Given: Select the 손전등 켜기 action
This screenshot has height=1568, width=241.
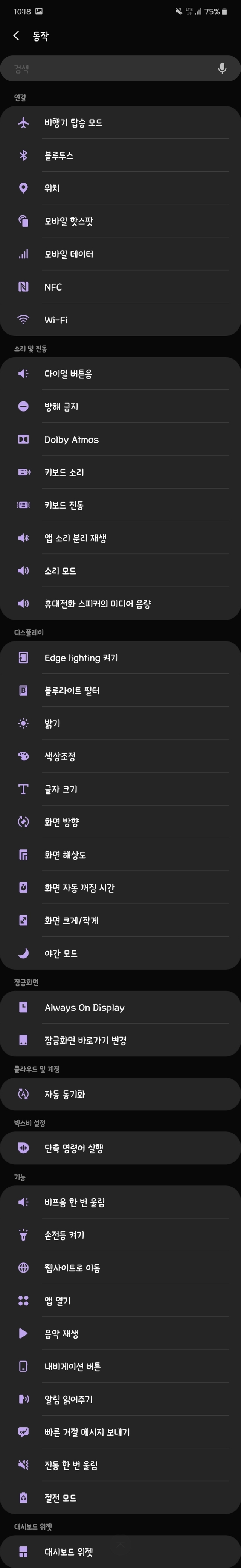Looking at the screenshot, I should tap(120, 1235).
